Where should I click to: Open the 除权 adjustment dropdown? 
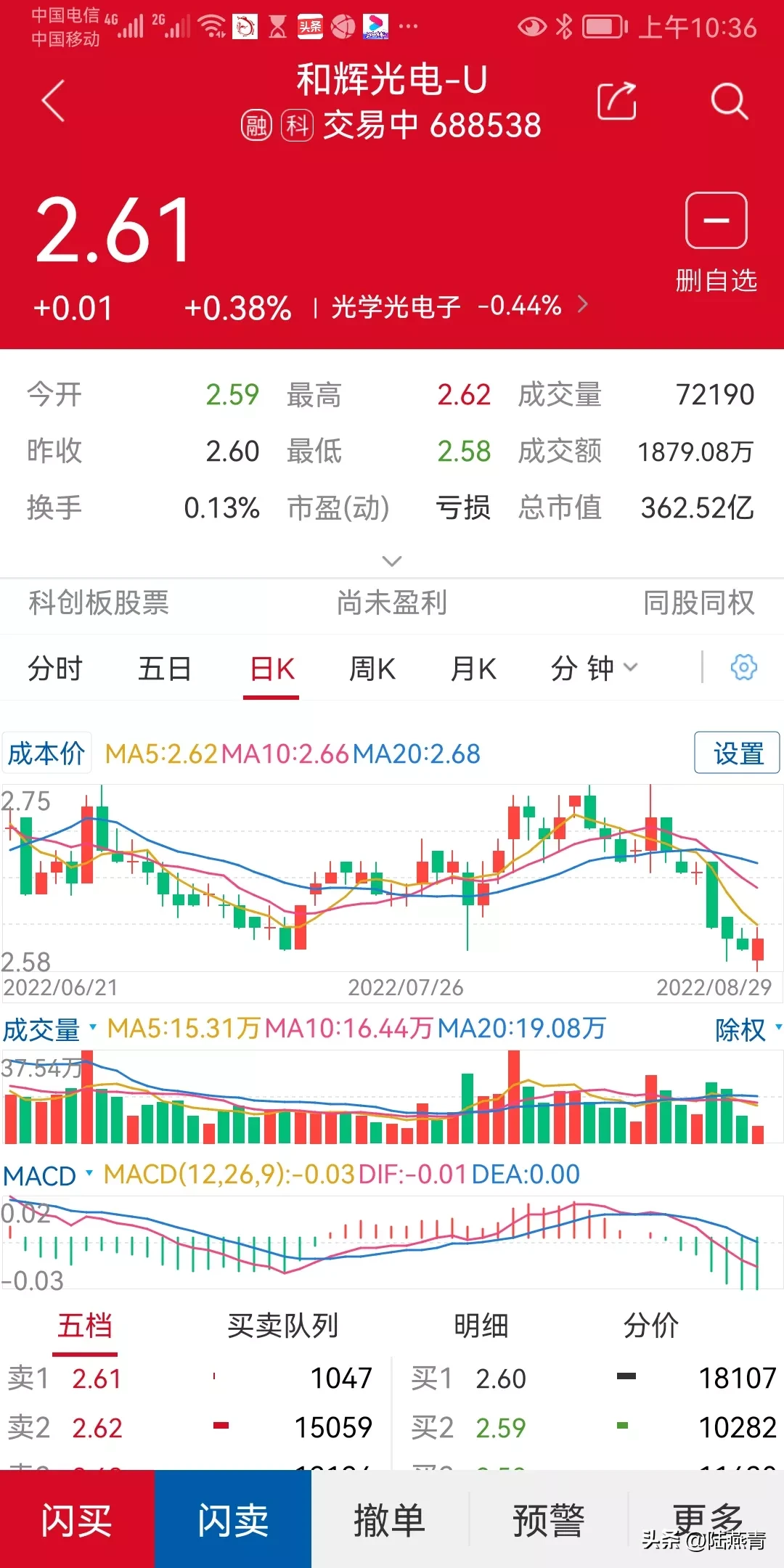click(748, 1029)
